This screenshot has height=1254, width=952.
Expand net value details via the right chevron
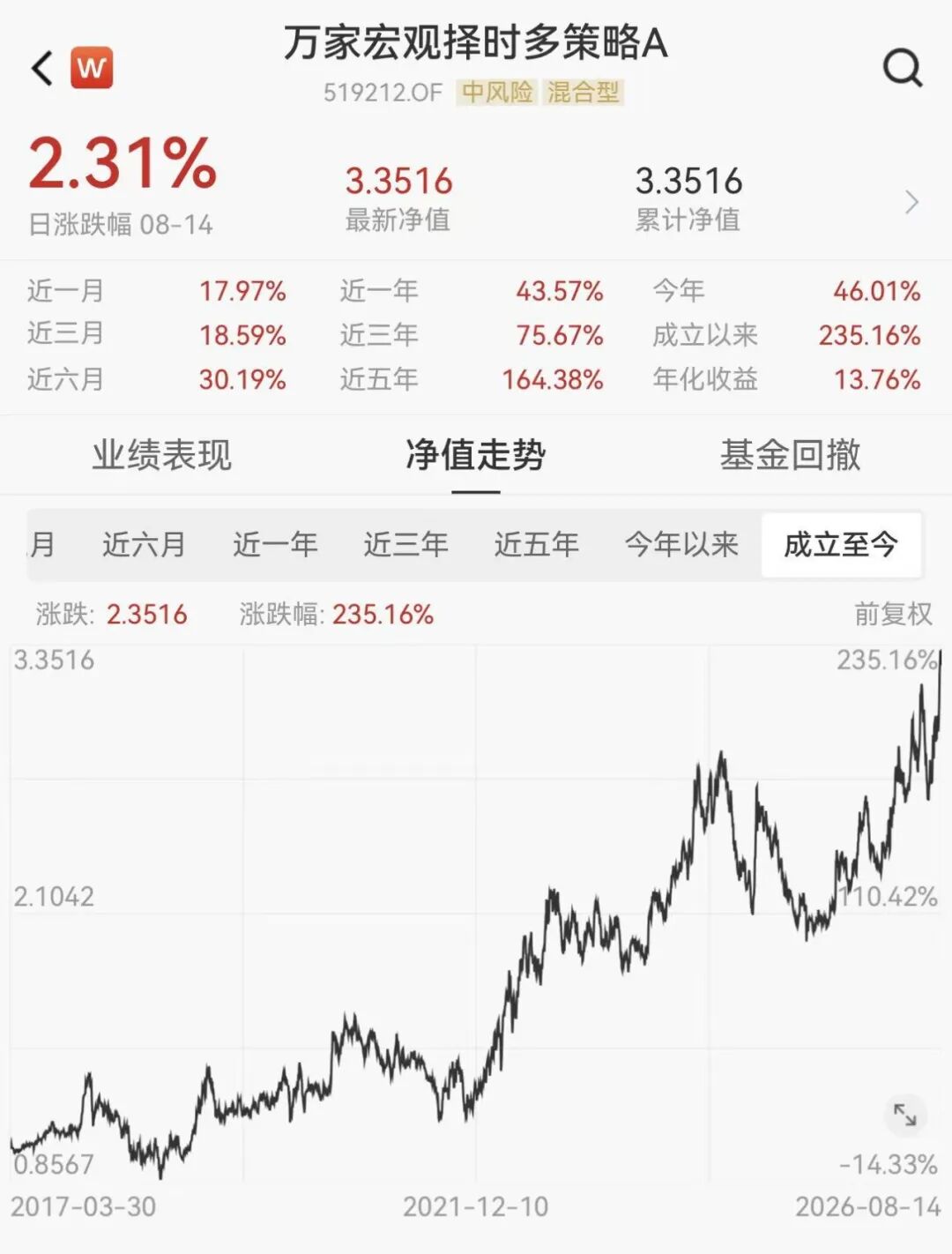[x=912, y=202]
